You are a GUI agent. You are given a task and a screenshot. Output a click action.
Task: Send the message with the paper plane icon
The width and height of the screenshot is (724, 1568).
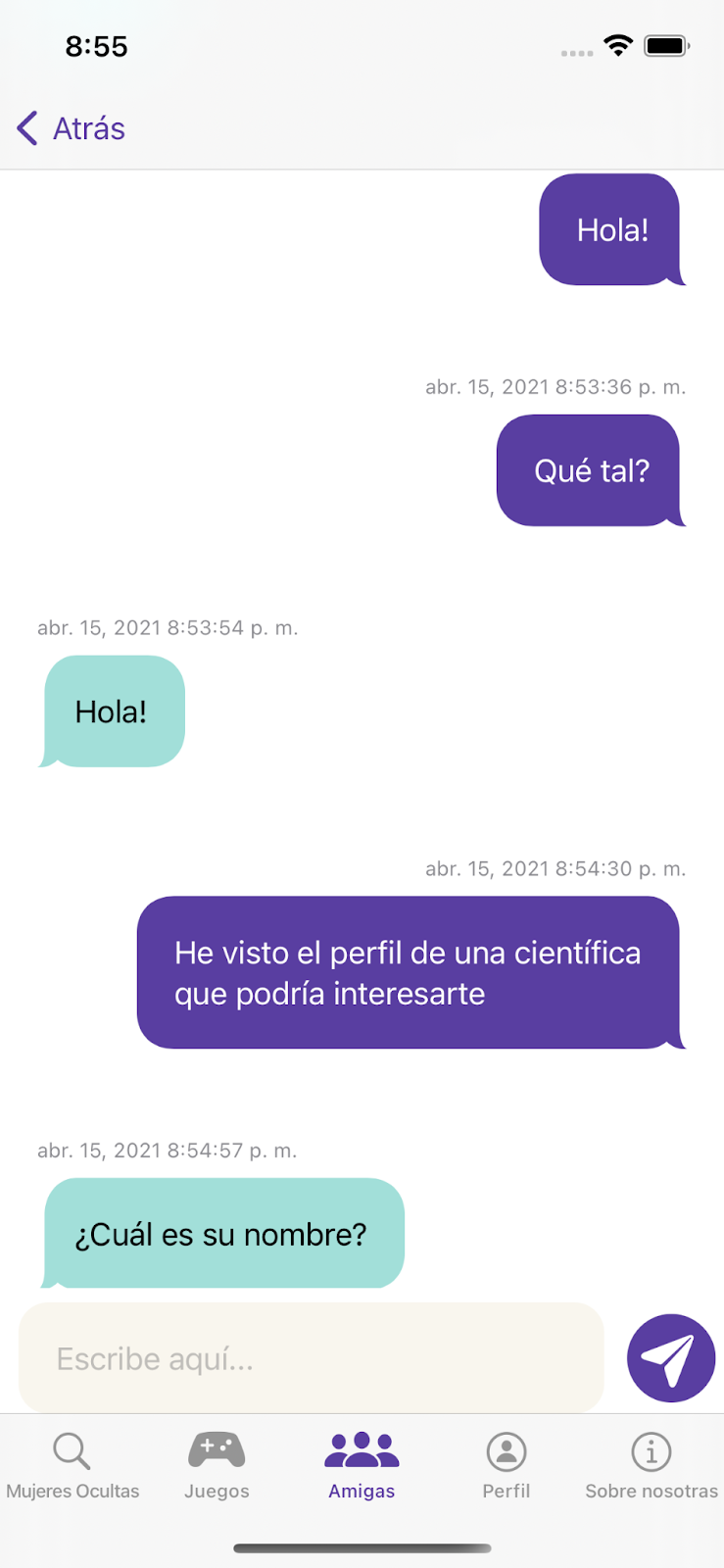point(671,1358)
